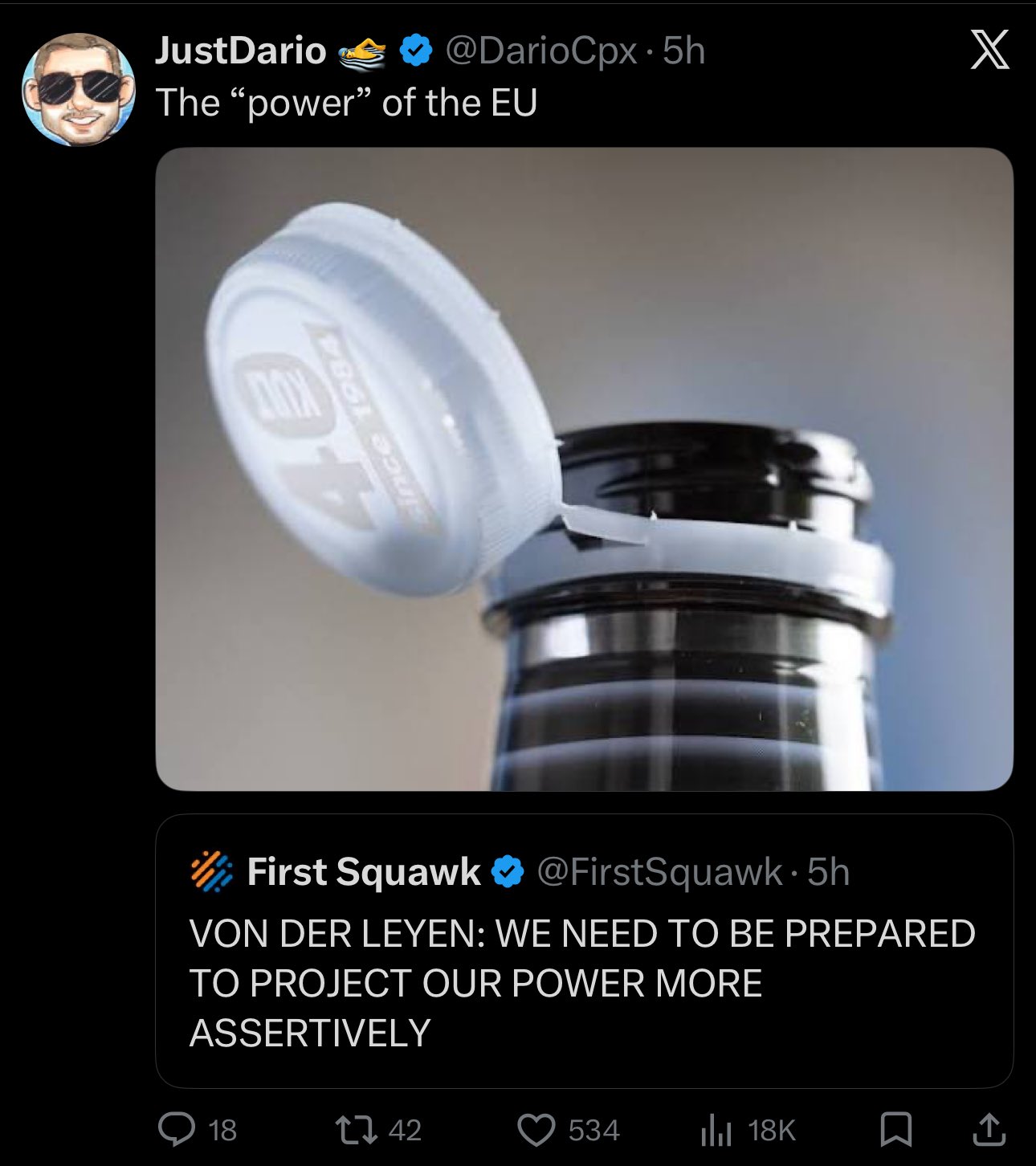Bookmark JustDario's post
1036x1166 pixels.
[895, 1130]
